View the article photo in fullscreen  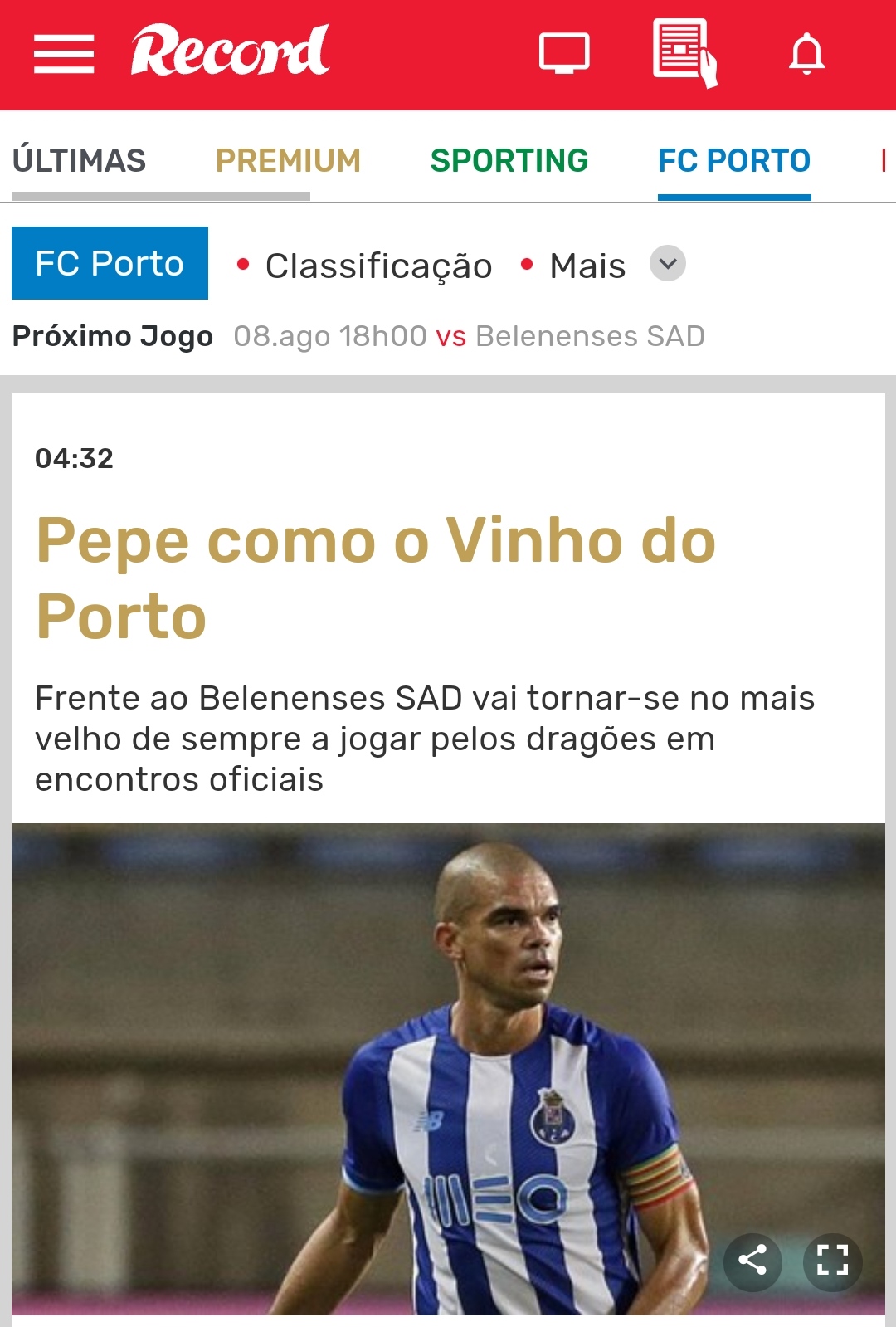tap(832, 1261)
